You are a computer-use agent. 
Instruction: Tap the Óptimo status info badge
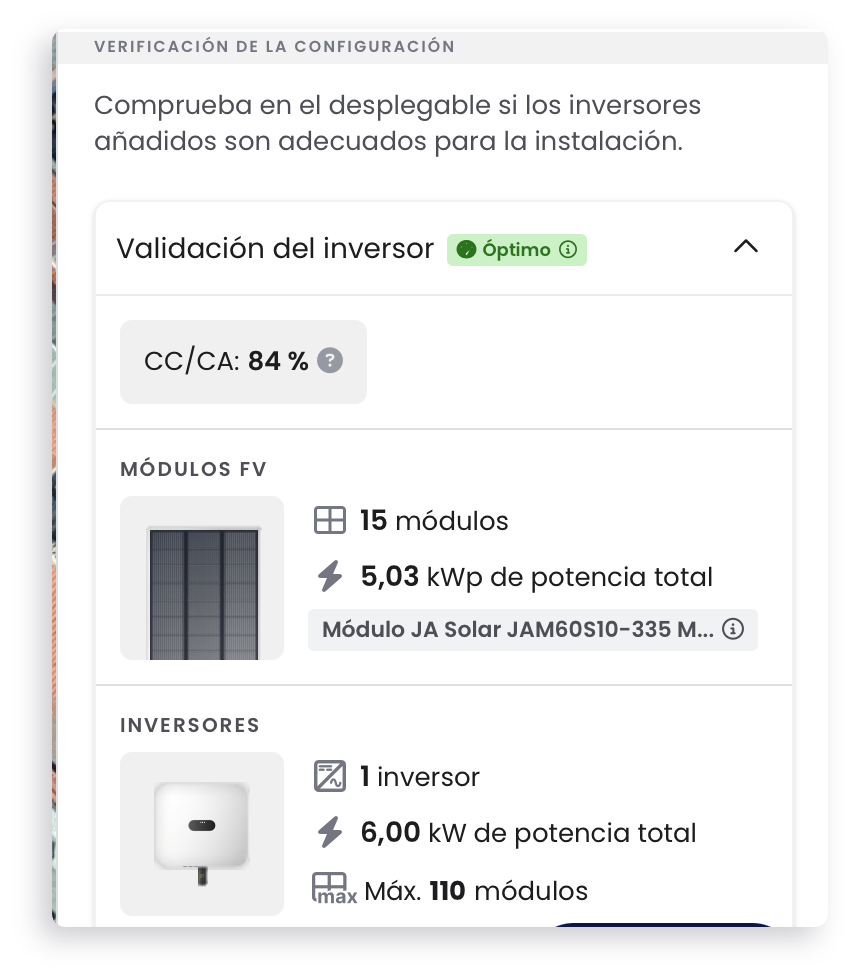pyautogui.click(x=567, y=250)
